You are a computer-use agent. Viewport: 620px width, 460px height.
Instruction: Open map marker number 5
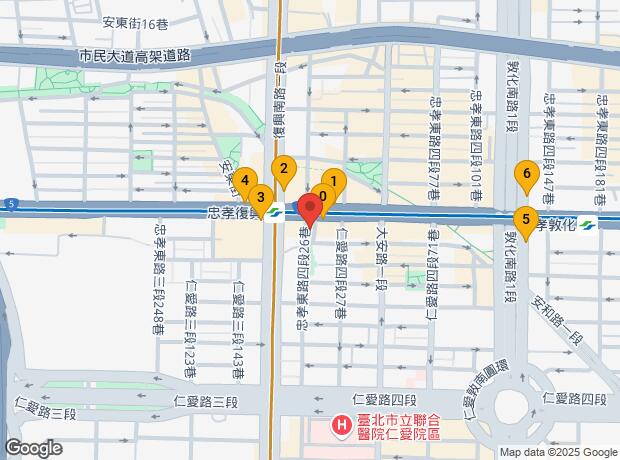click(x=523, y=219)
